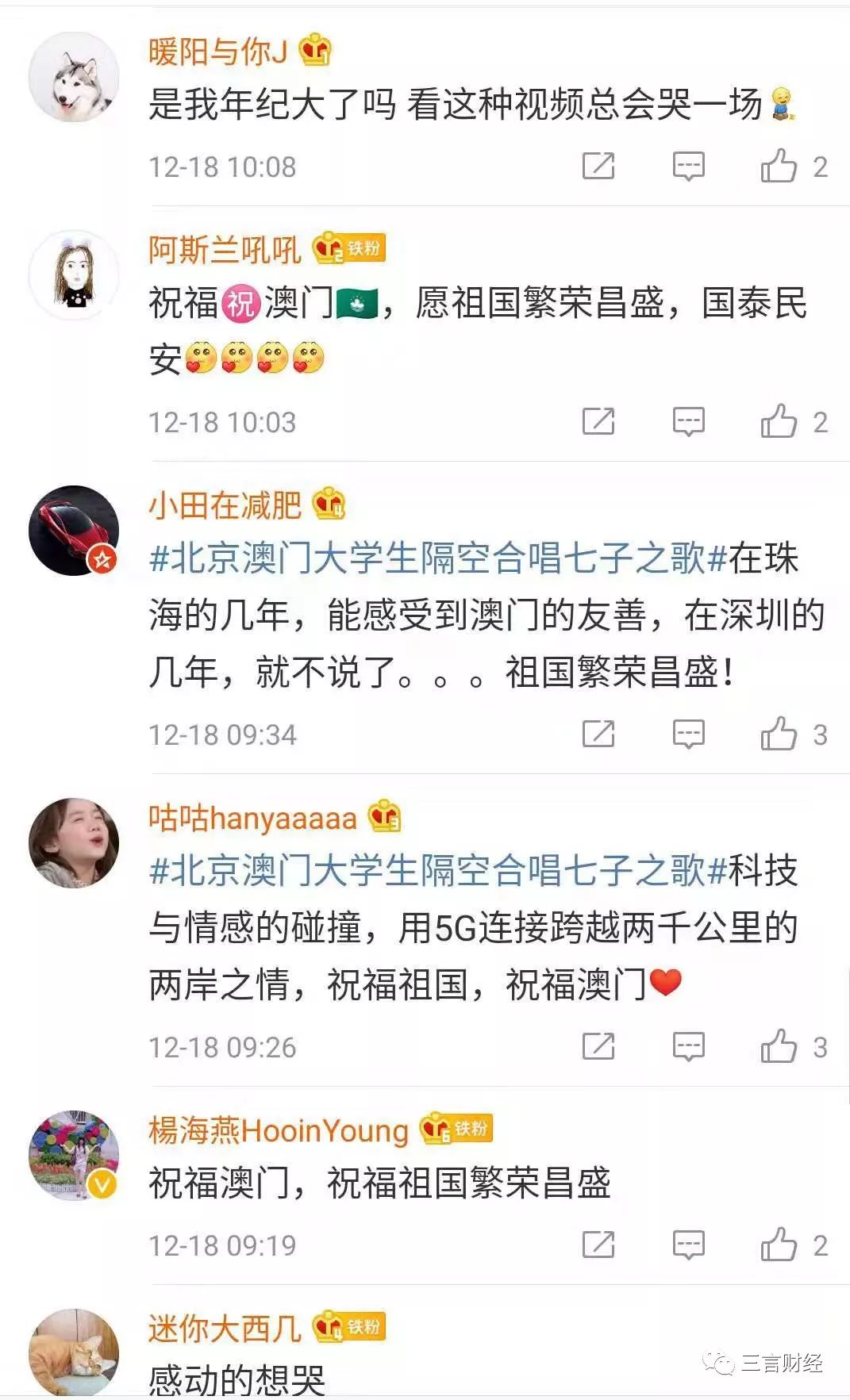
Task: Repost 楊海燕HooinYoung's comment
Action: 598,1245
